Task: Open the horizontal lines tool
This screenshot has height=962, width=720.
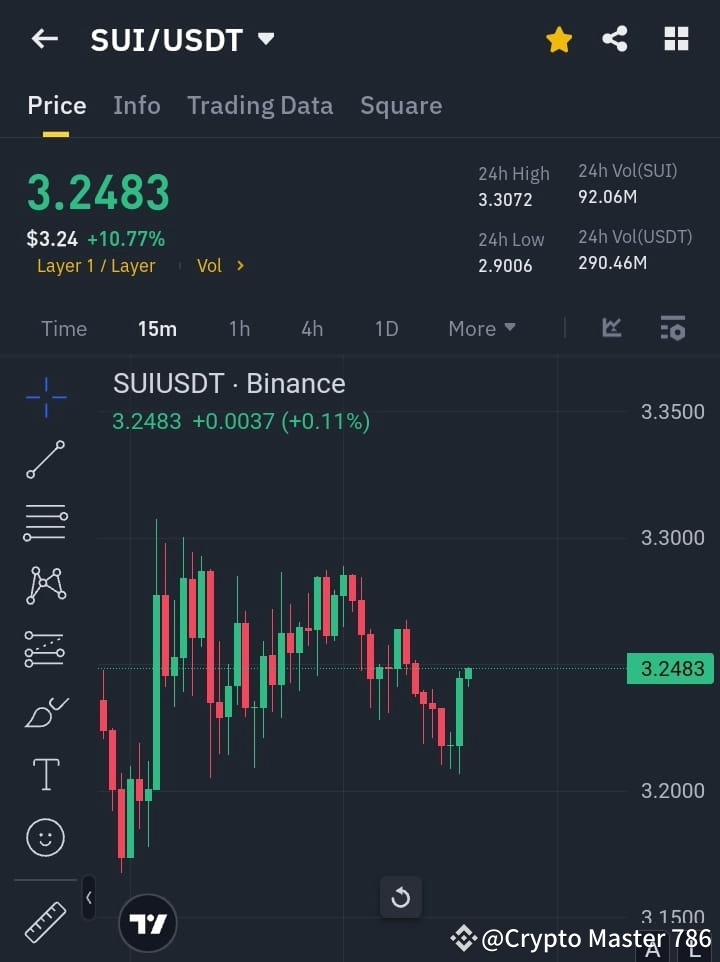Action: tap(44, 523)
